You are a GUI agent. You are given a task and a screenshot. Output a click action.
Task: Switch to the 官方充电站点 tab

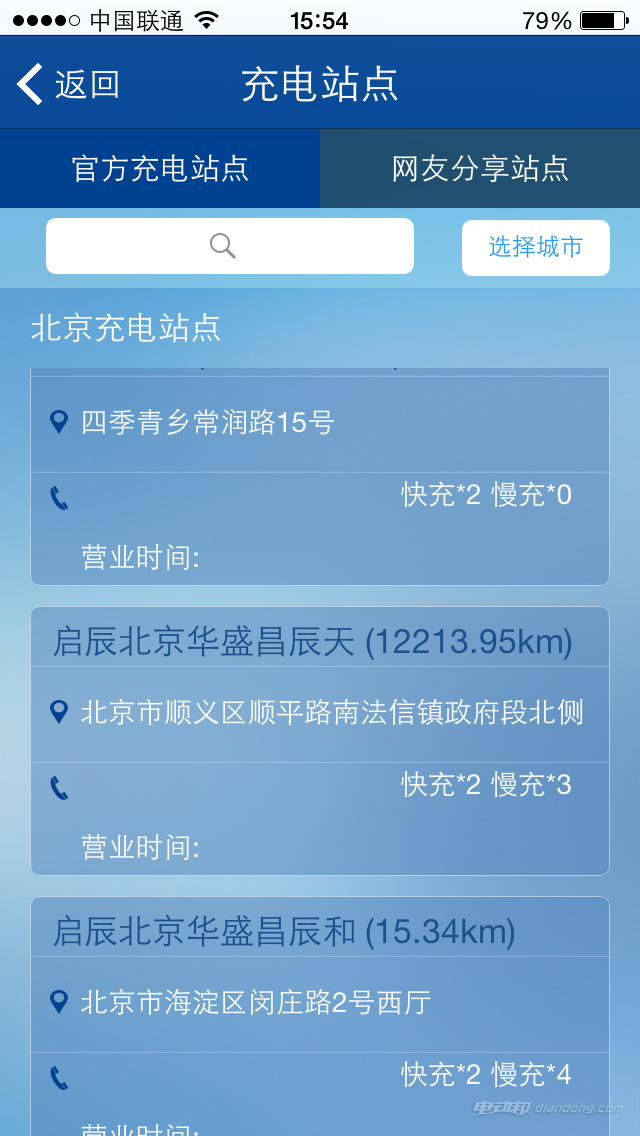(160, 168)
